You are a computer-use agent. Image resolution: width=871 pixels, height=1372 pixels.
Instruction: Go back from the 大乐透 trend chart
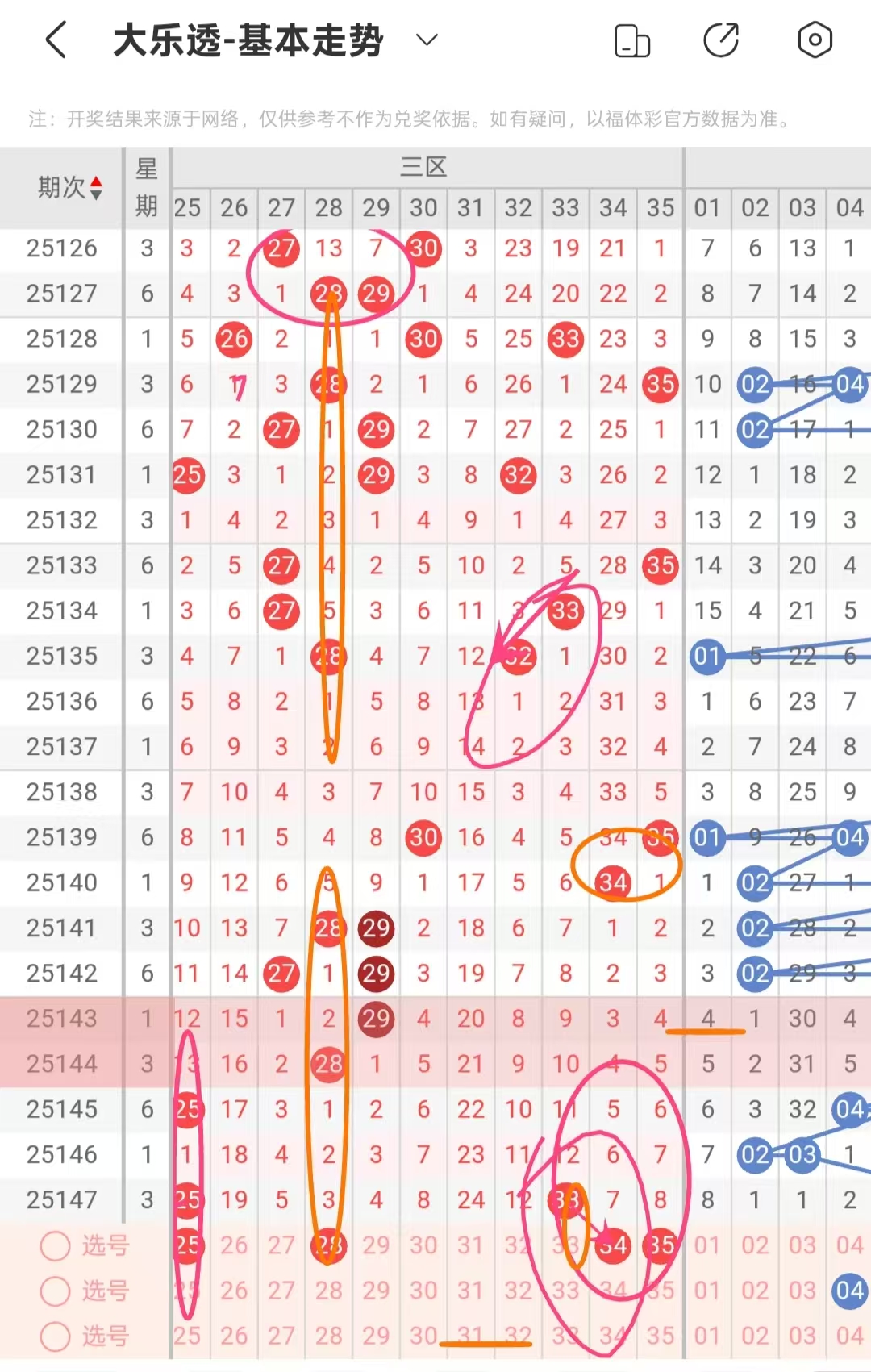56,40
